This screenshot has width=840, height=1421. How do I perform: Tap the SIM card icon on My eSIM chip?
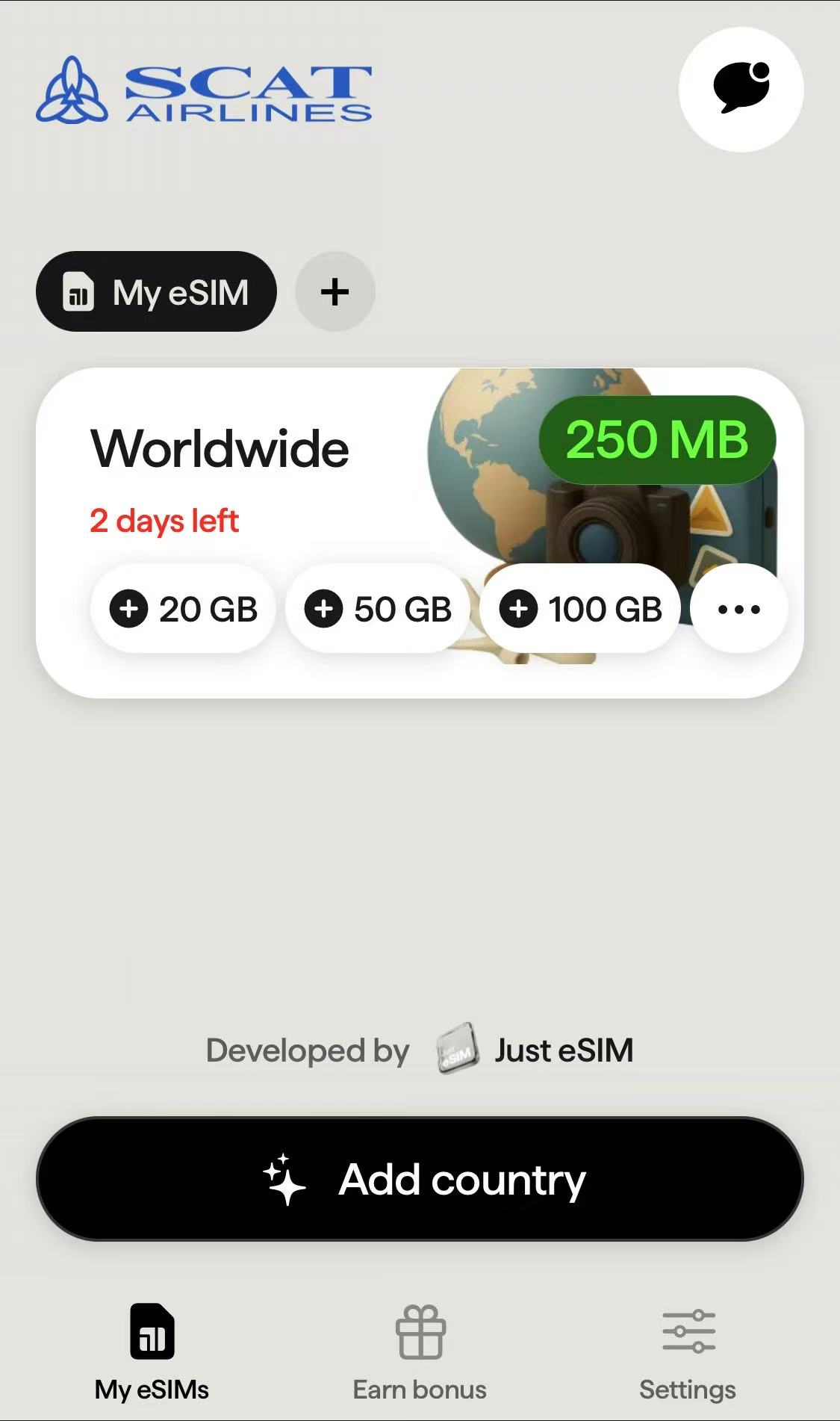[x=79, y=291]
